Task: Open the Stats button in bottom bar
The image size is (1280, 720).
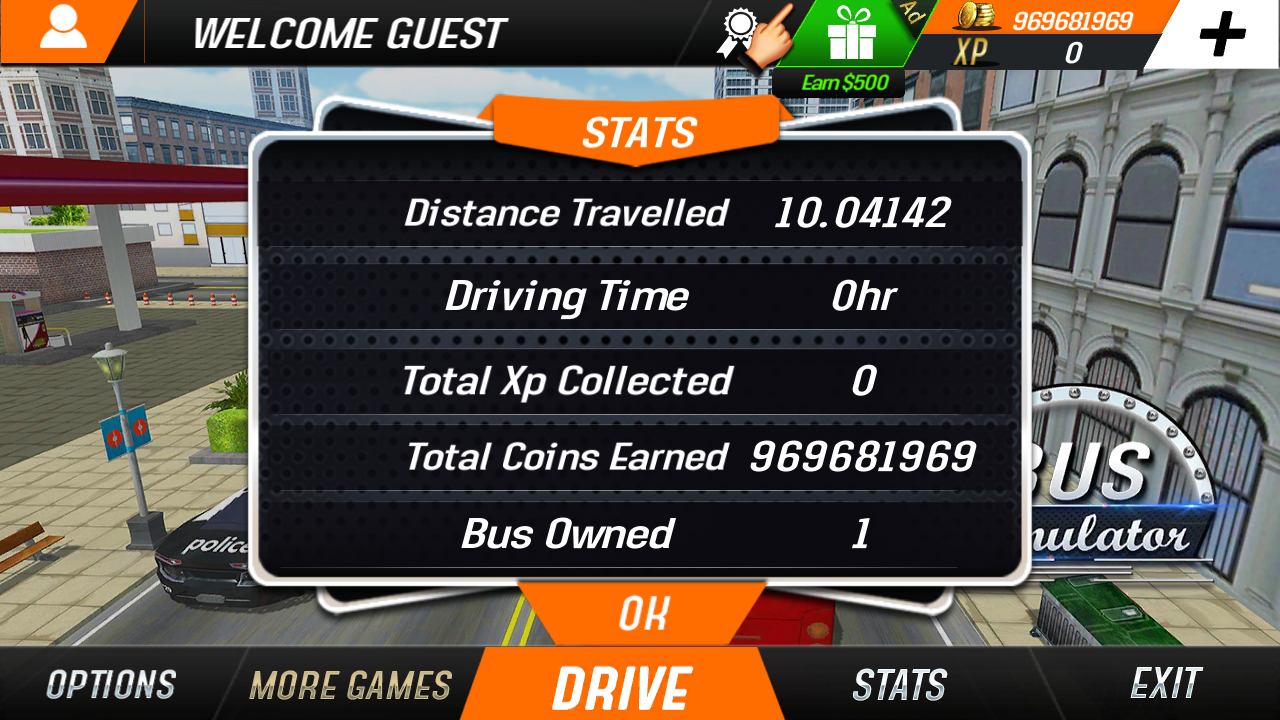Action: (899, 685)
